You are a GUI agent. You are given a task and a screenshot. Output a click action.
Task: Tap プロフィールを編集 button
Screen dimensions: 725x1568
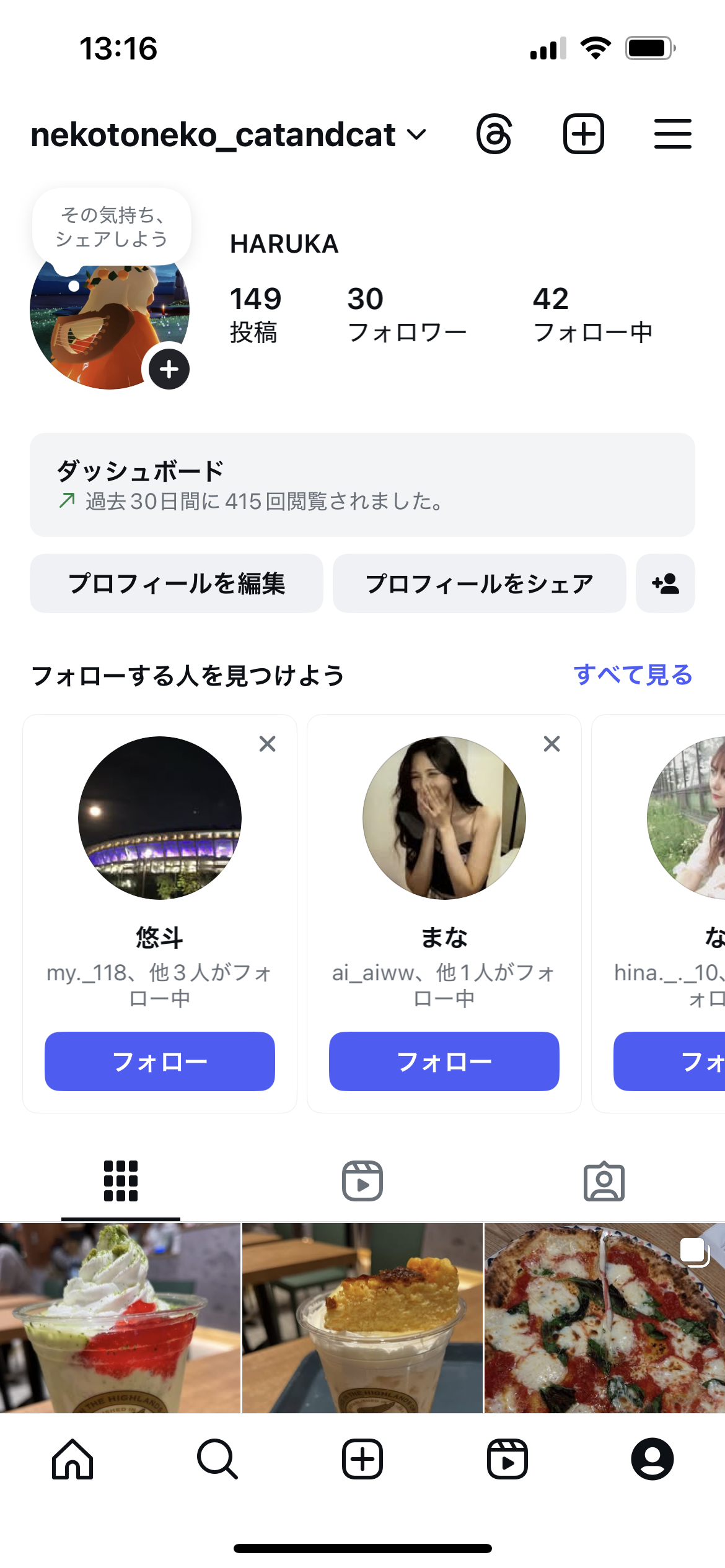coord(177,583)
